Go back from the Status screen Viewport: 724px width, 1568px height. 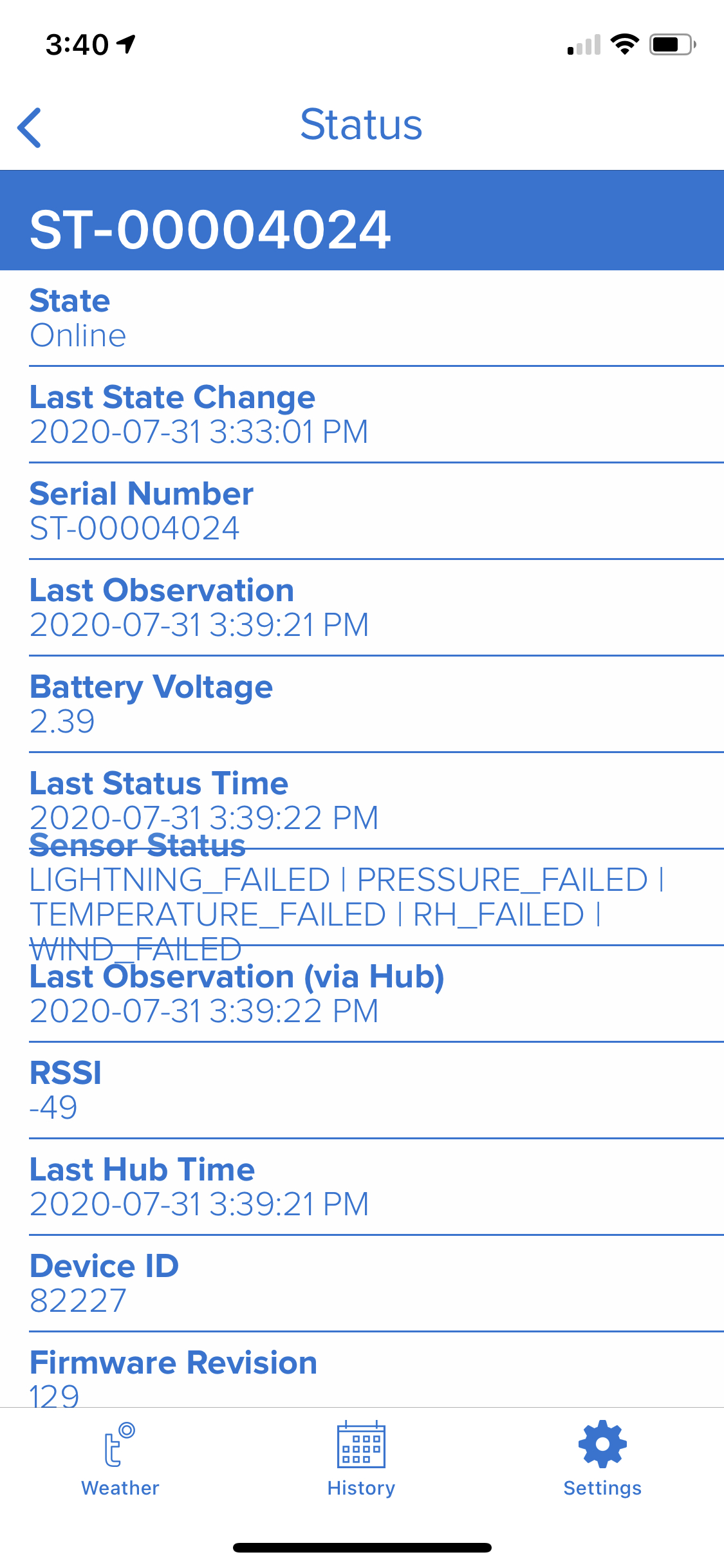click(30, 127)
